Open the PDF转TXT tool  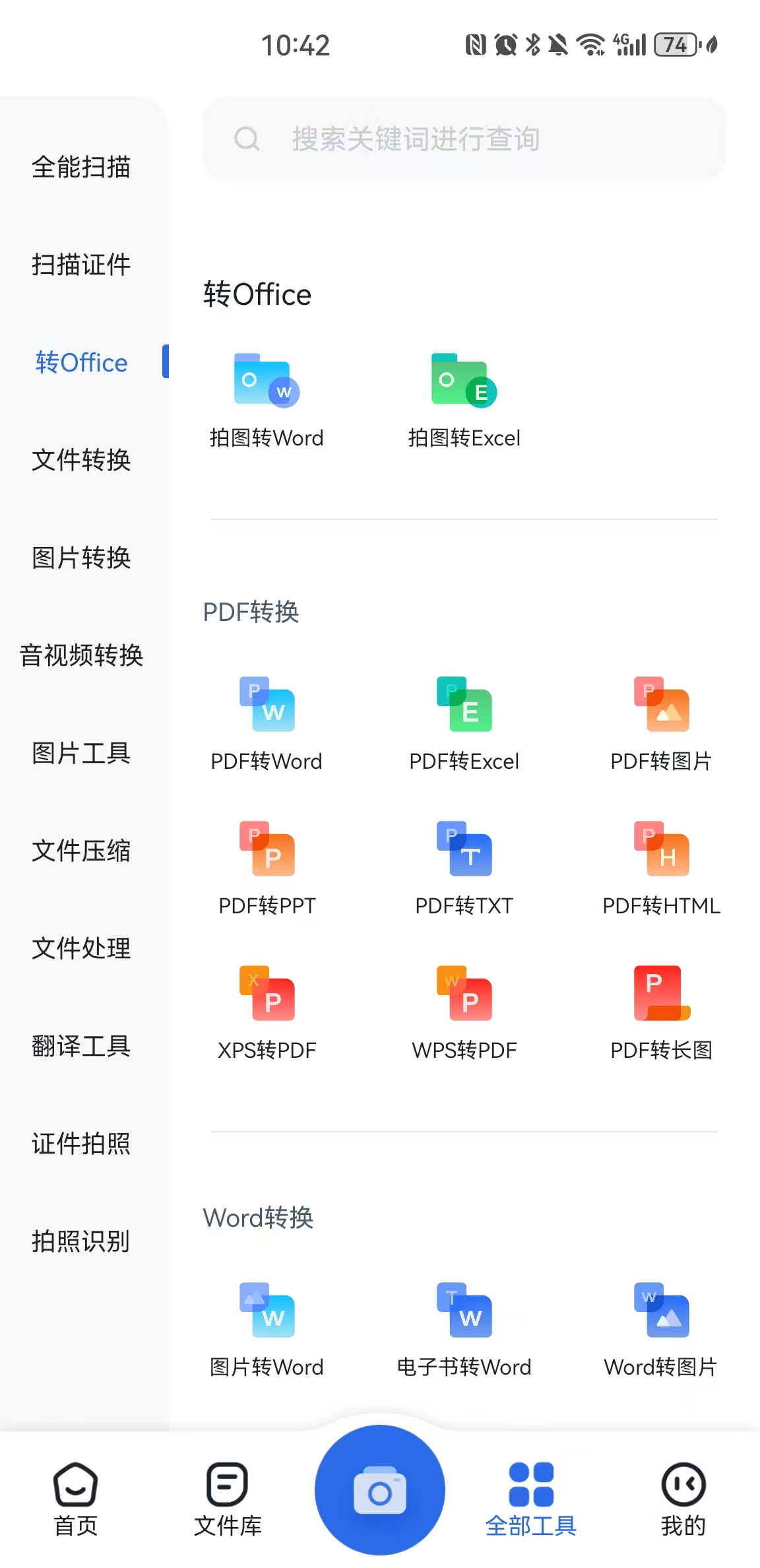point(464,865)
